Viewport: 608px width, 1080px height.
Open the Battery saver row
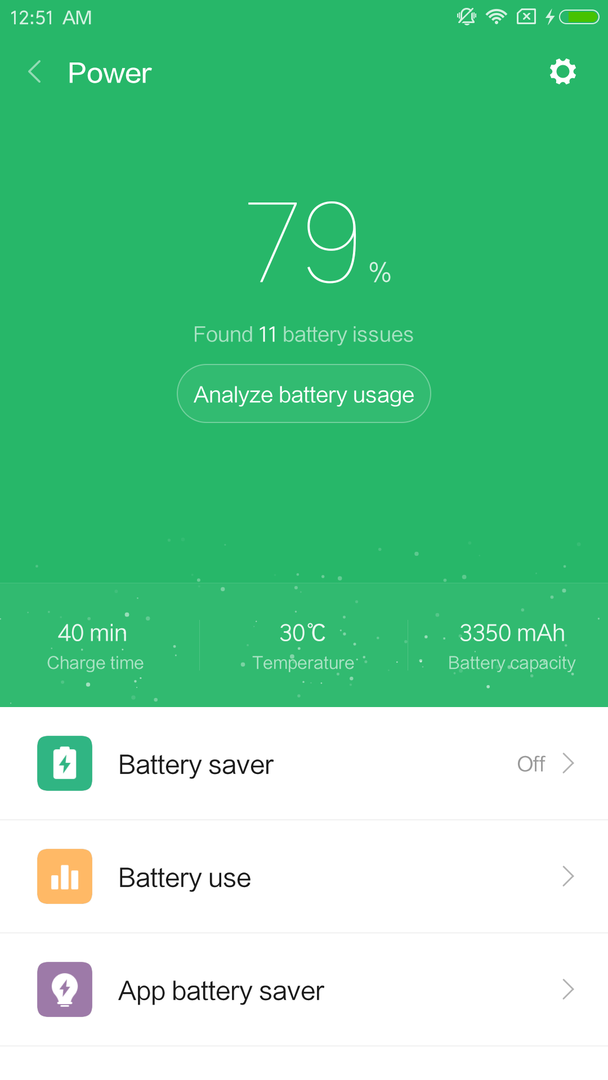coord(304,764)
